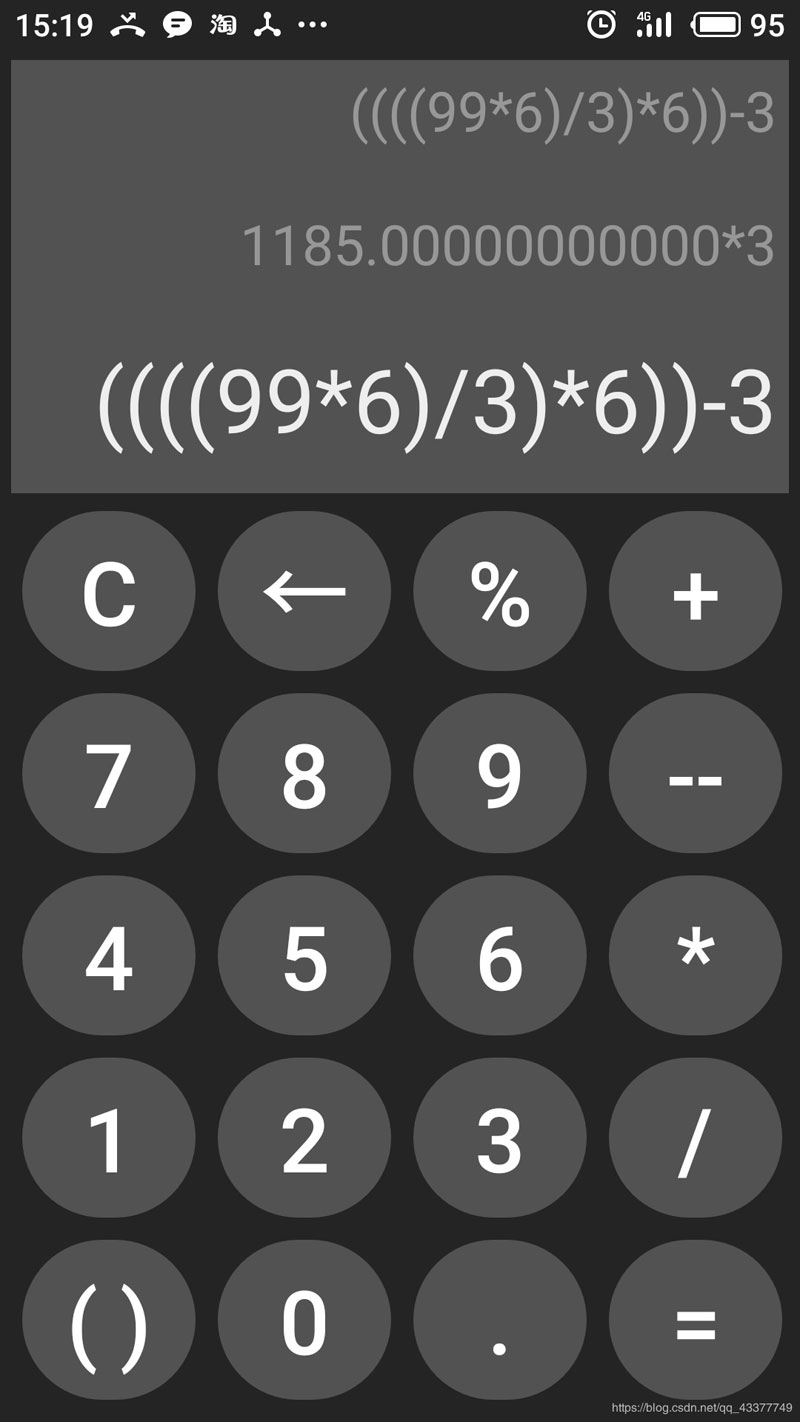
Task: Tap the minus operator key
Action: [x=695, y=774]
